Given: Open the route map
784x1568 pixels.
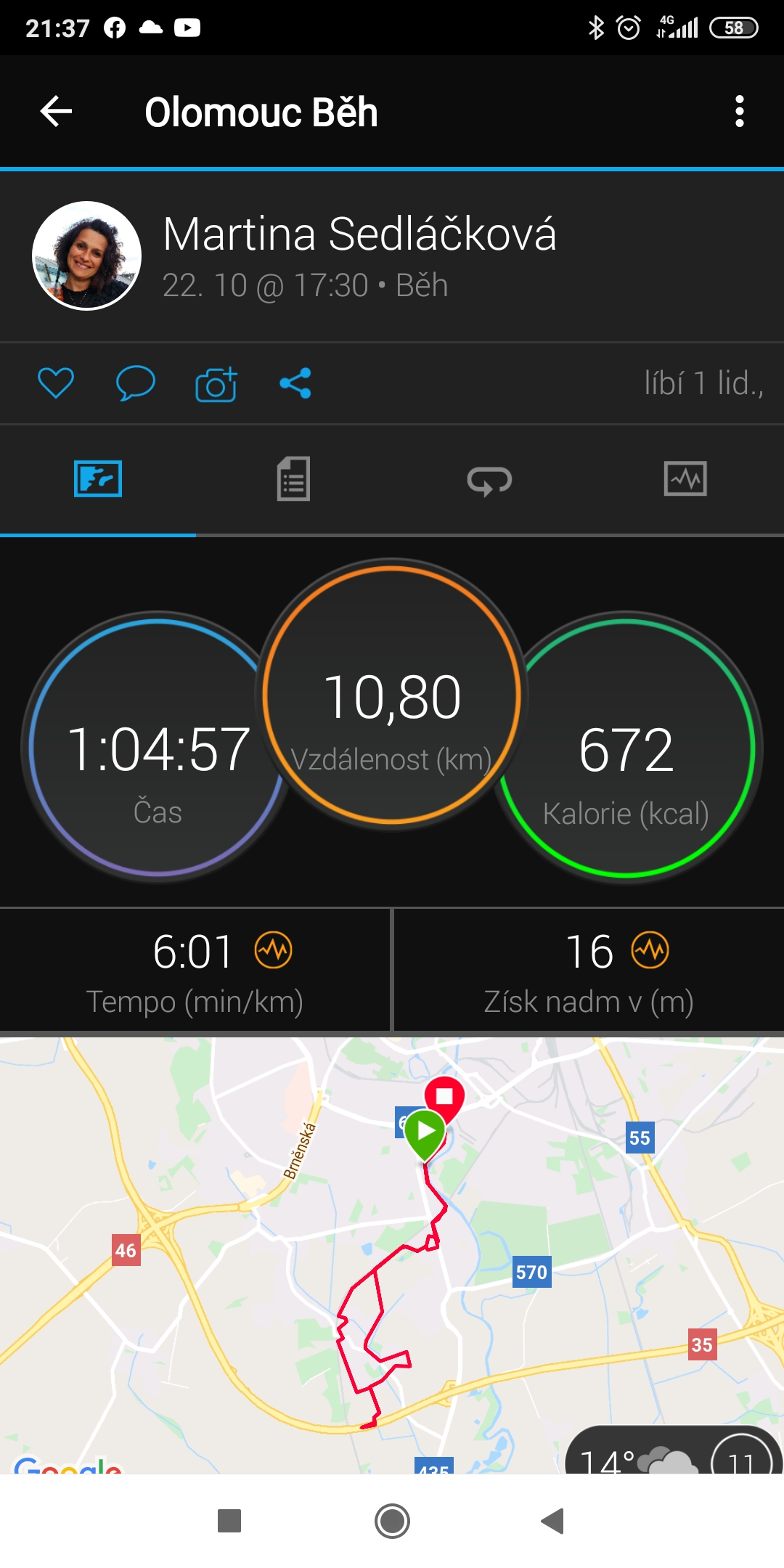Looking at the screenshot, I should click(392, 1254).
